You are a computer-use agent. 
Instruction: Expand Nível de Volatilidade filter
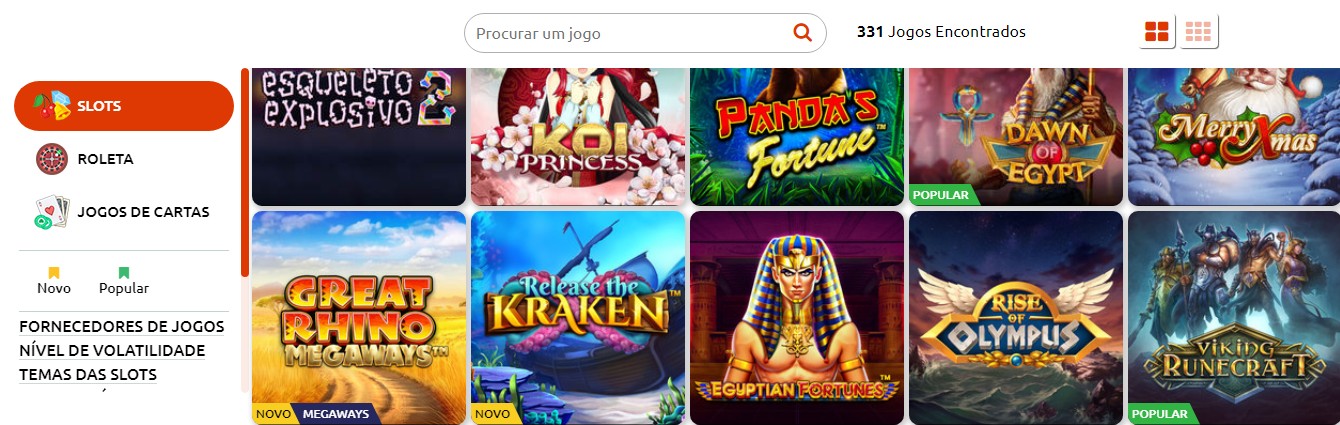tap(112, 350)
